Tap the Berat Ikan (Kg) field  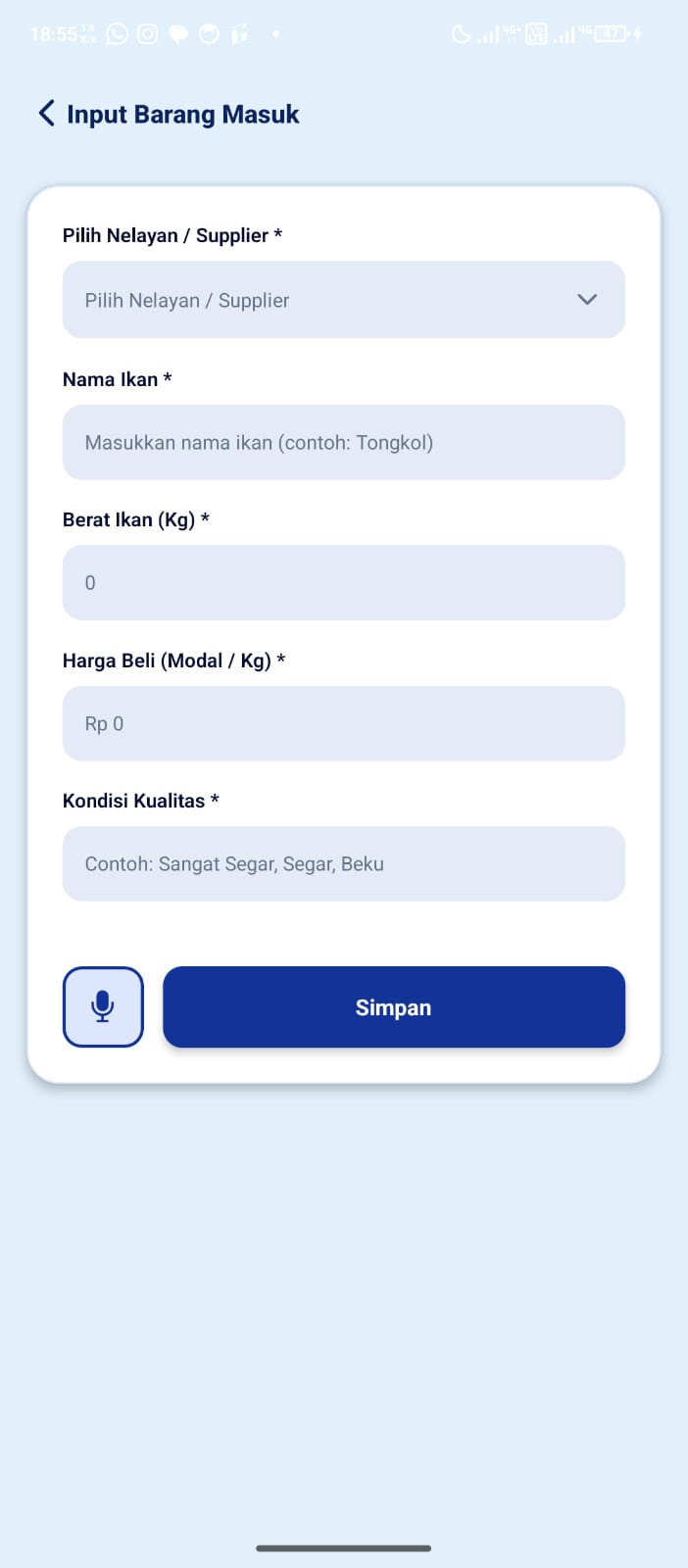click(x=344, y=582)
